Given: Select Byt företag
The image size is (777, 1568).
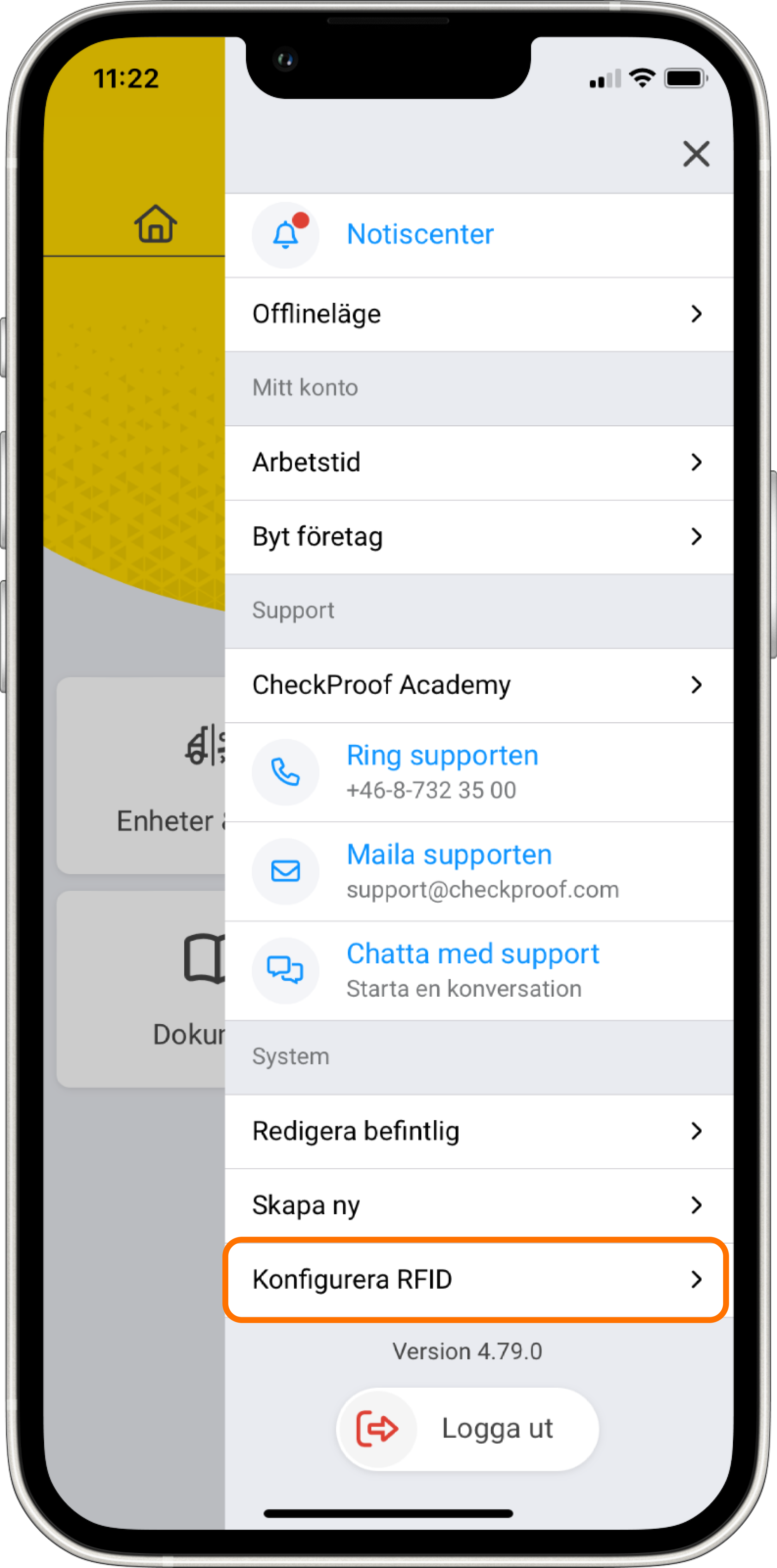Looking at the screenshot, I should click(478, 537).
